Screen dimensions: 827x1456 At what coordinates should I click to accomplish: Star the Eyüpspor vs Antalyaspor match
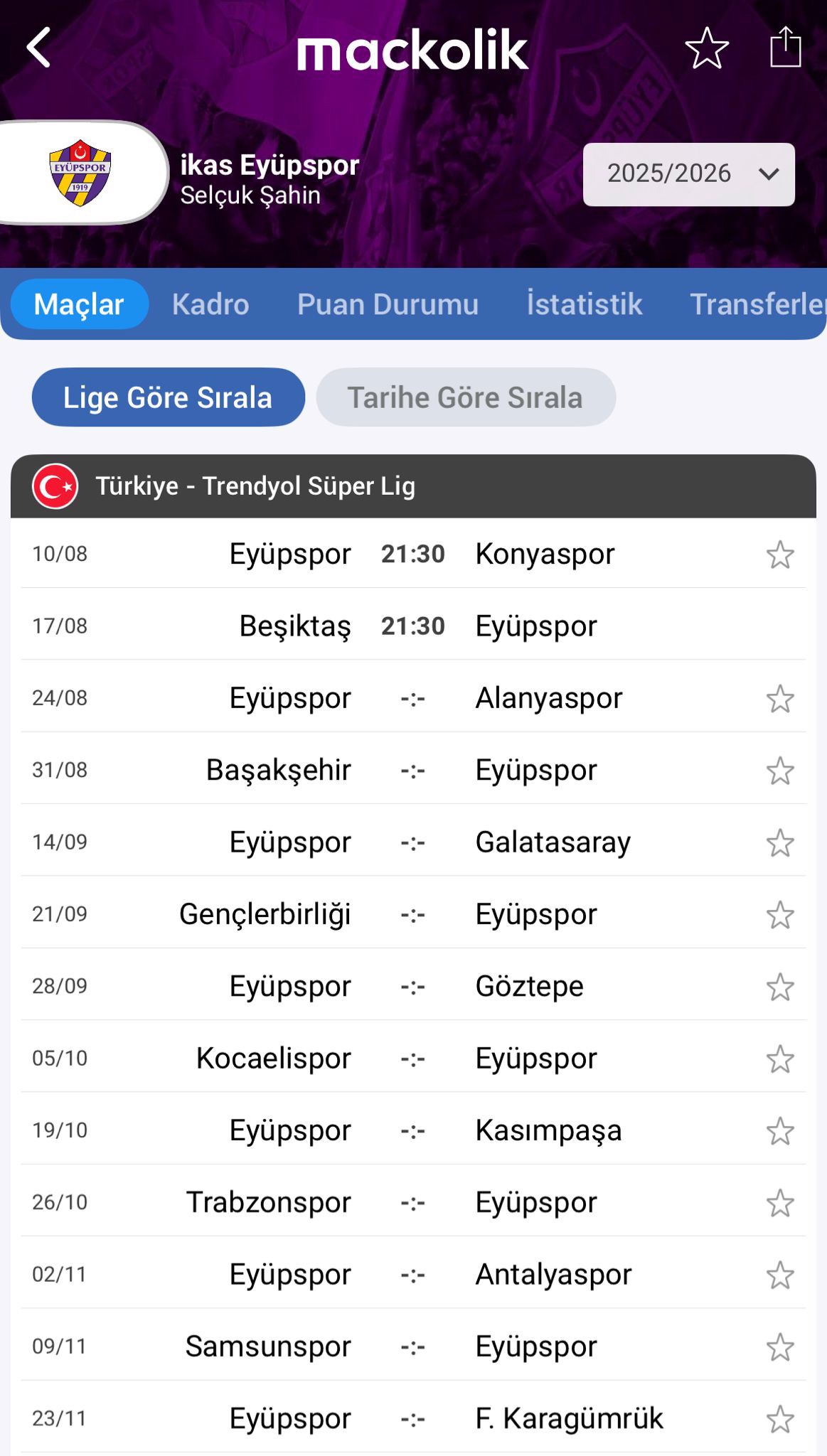click(x=780, y=1275)
